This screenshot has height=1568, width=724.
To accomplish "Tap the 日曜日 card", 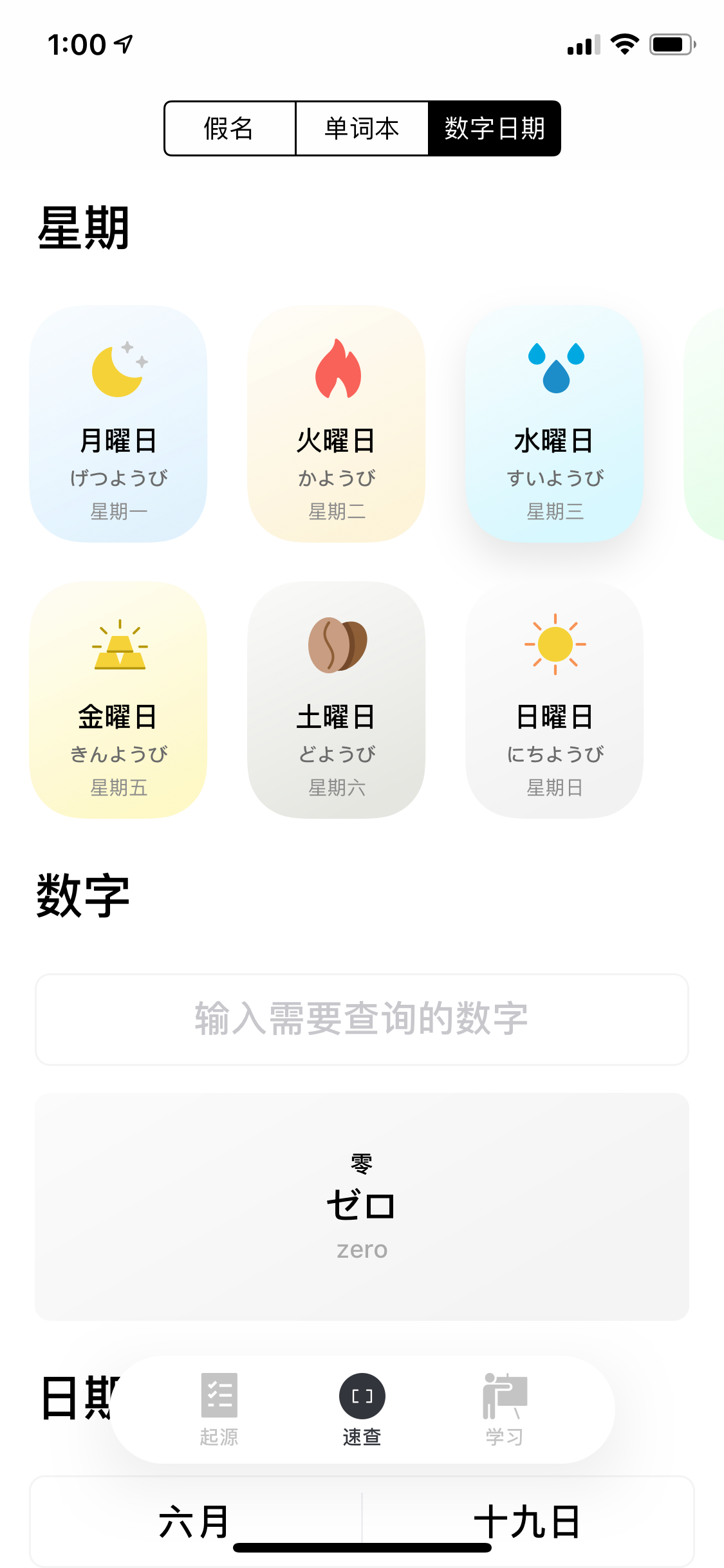I will tap(554, 700).
